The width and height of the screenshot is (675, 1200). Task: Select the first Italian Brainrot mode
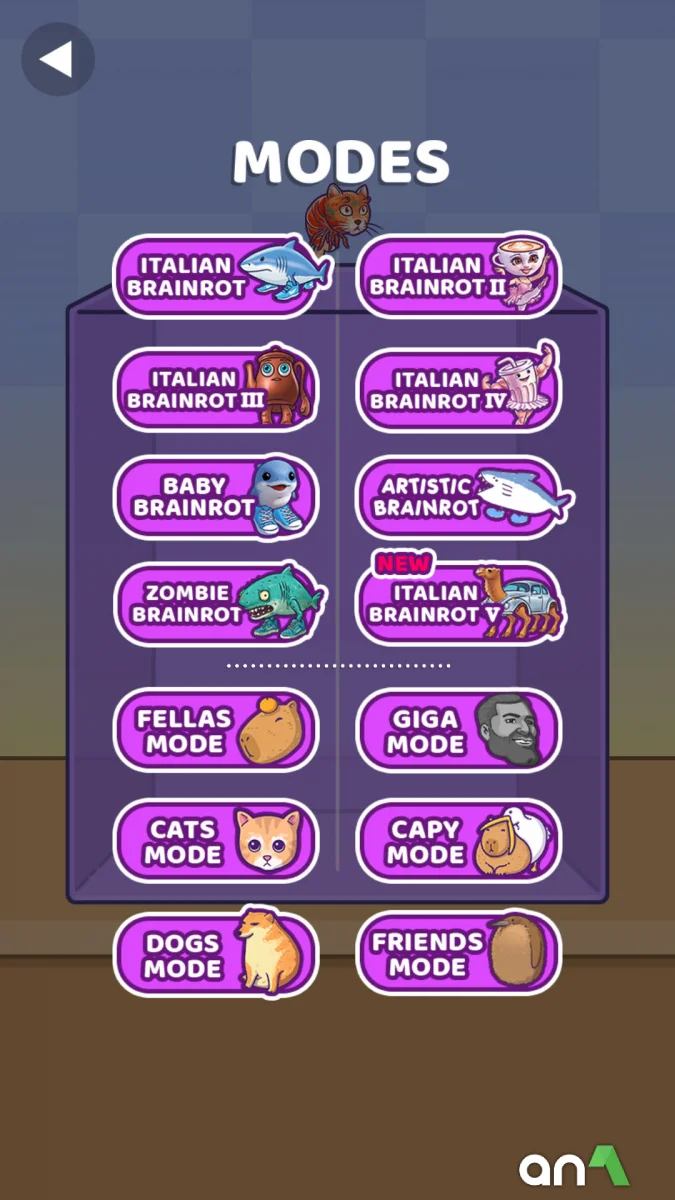coord(215,277)
